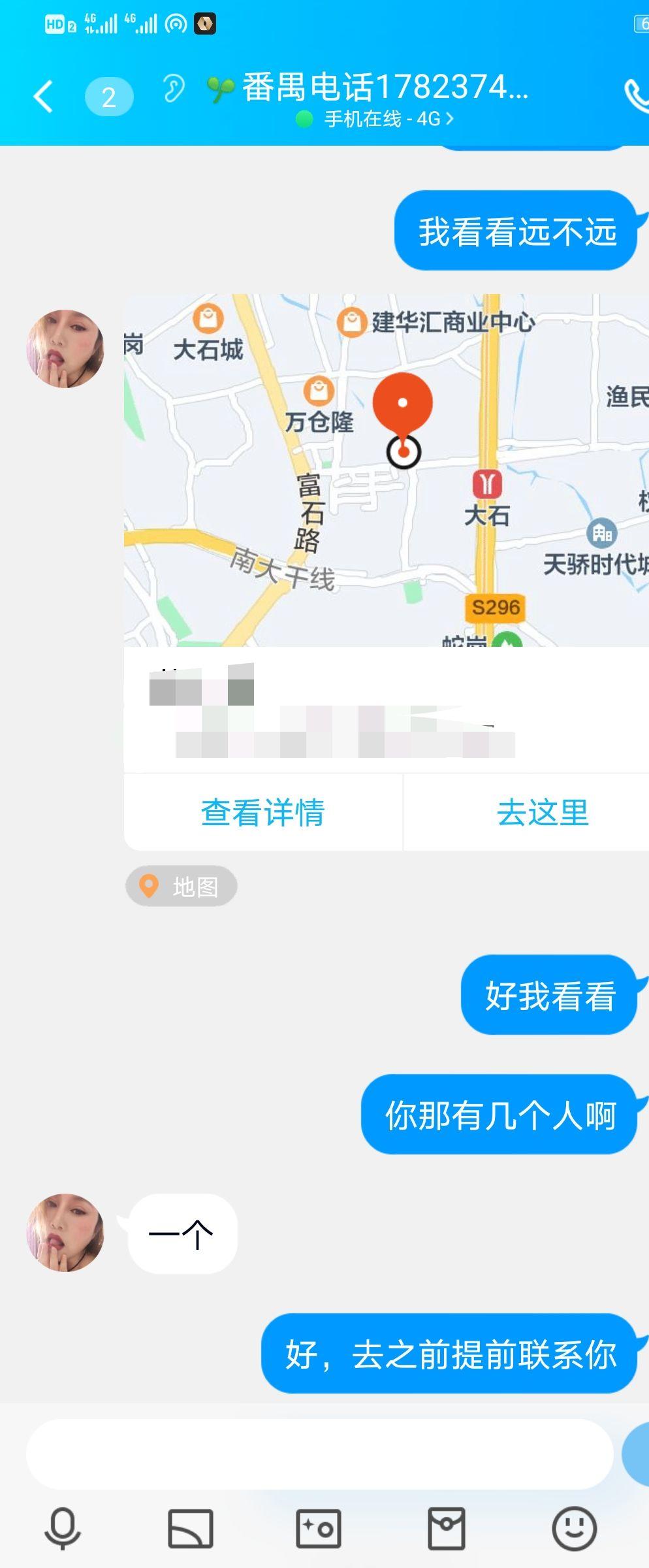Image resolution: width=649 pixels, height=1568 pixels.
Task: Go back from this chat
Action: (43, 97)
